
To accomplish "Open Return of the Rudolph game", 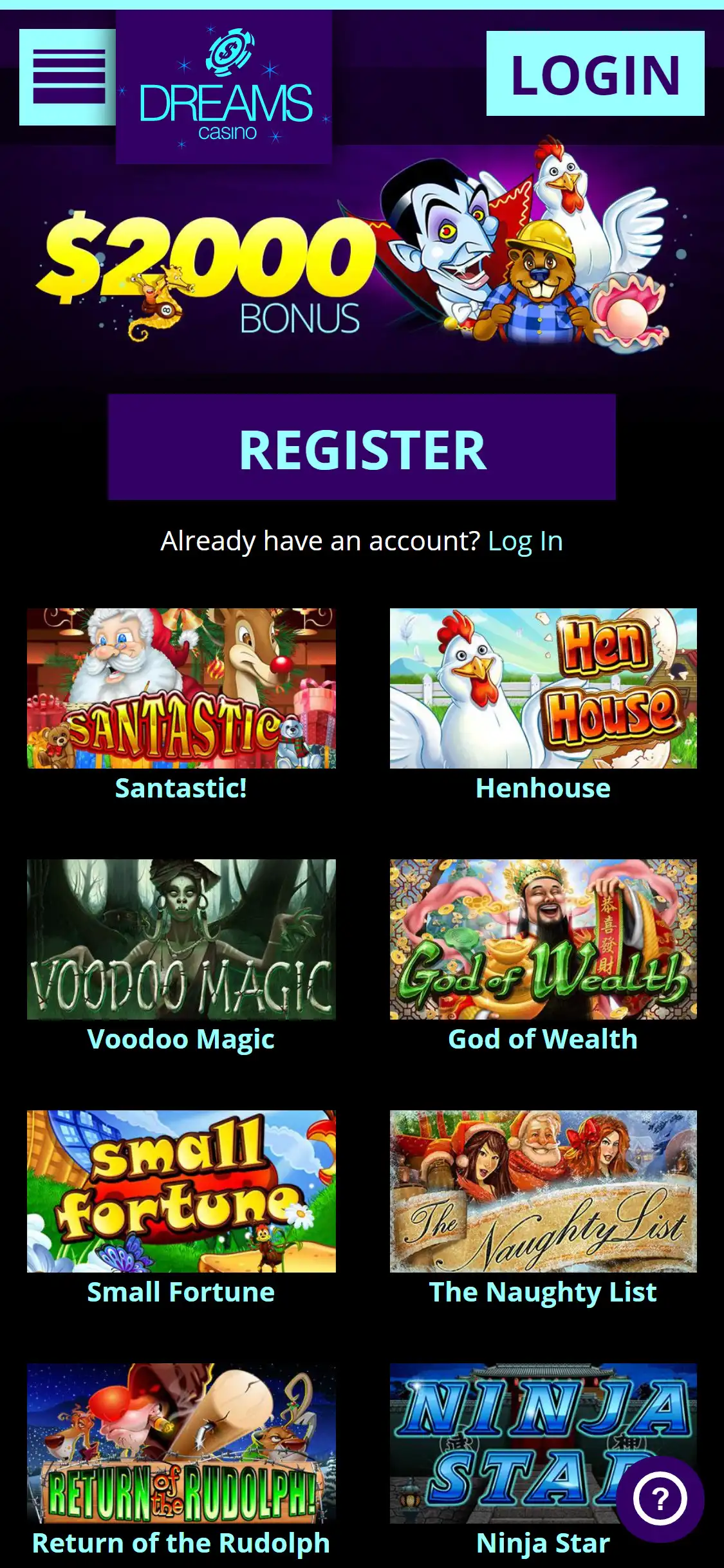I will tap(181, 1443).
